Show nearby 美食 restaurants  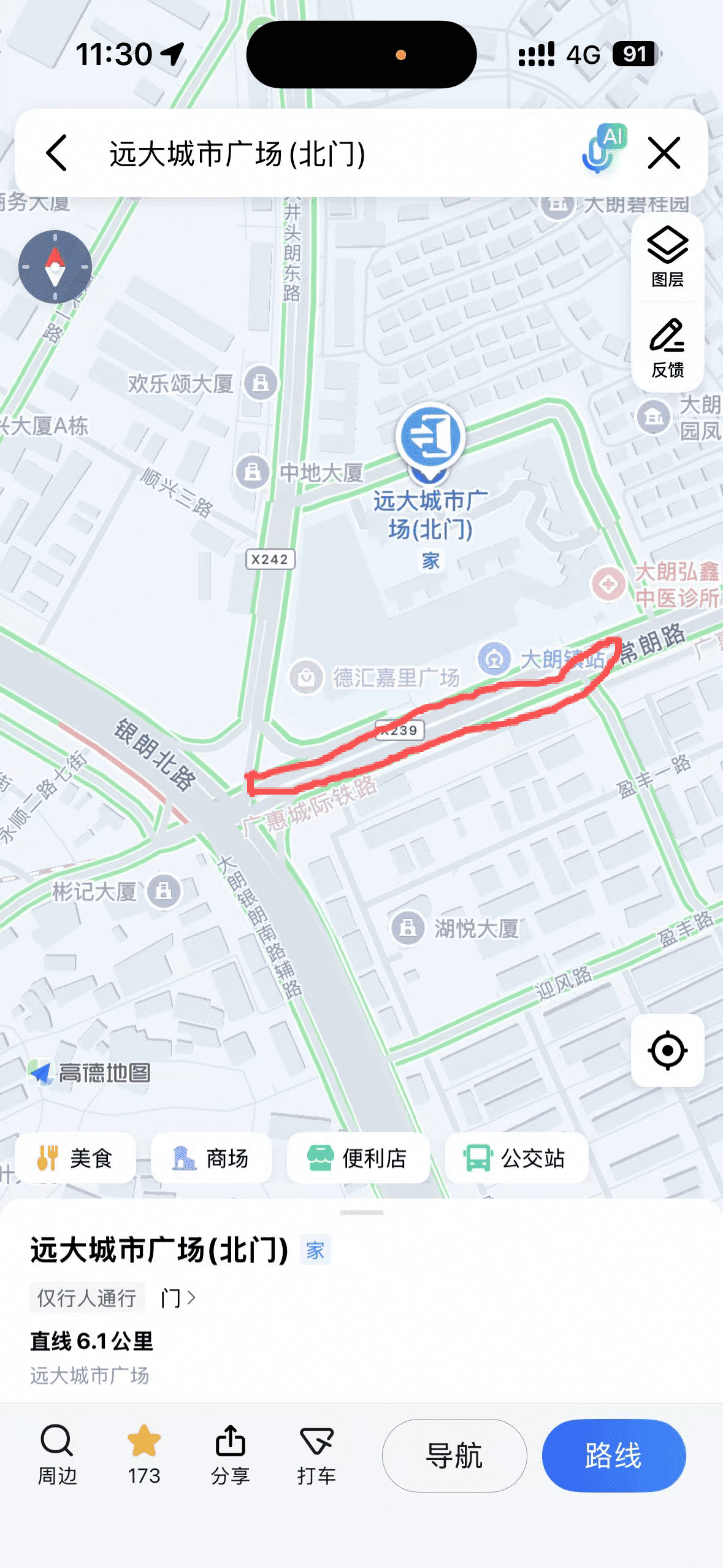pos(75,1158)
